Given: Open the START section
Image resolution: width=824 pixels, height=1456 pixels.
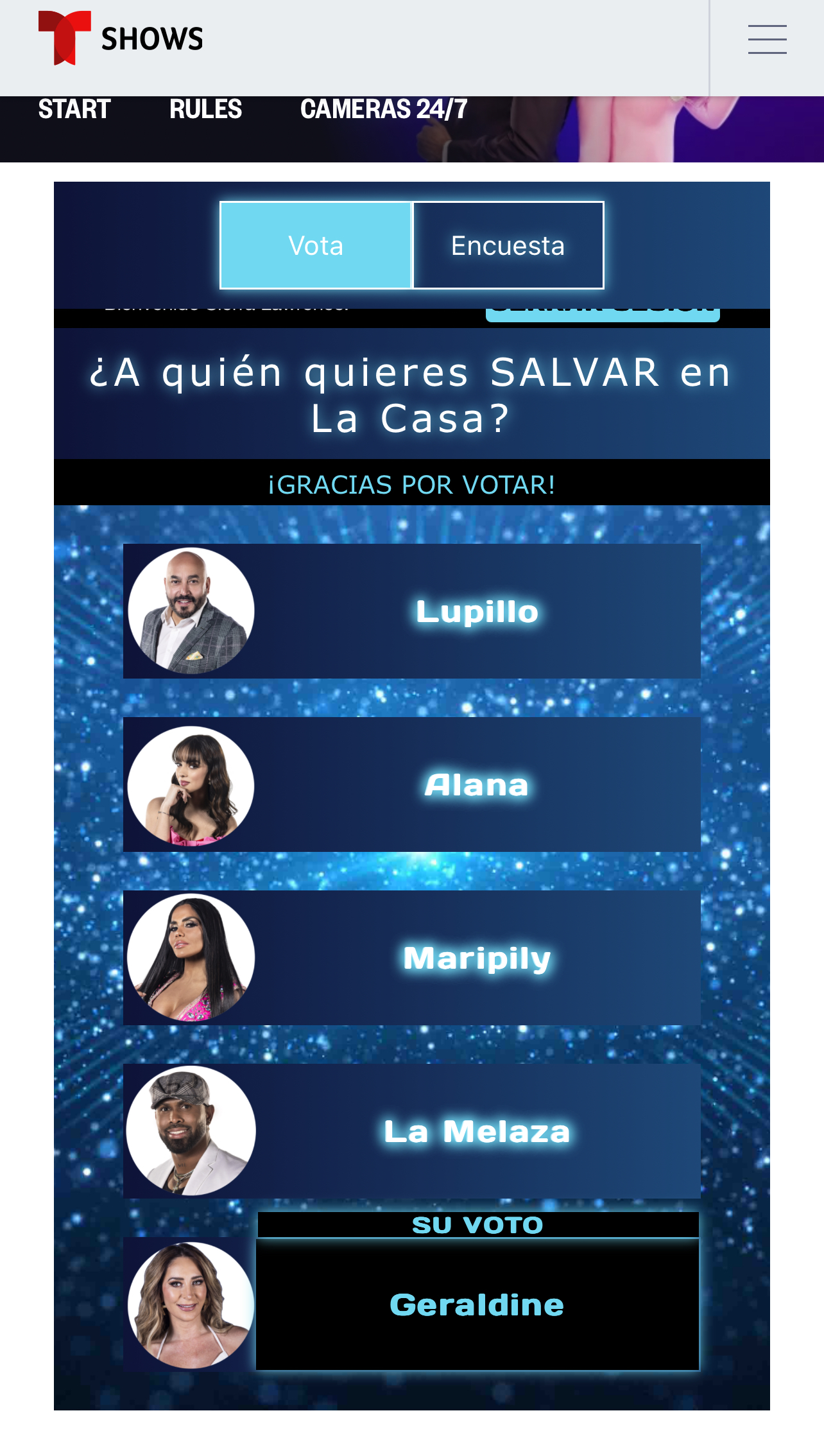Looking at the screenshot, I should tap(74, 109).
